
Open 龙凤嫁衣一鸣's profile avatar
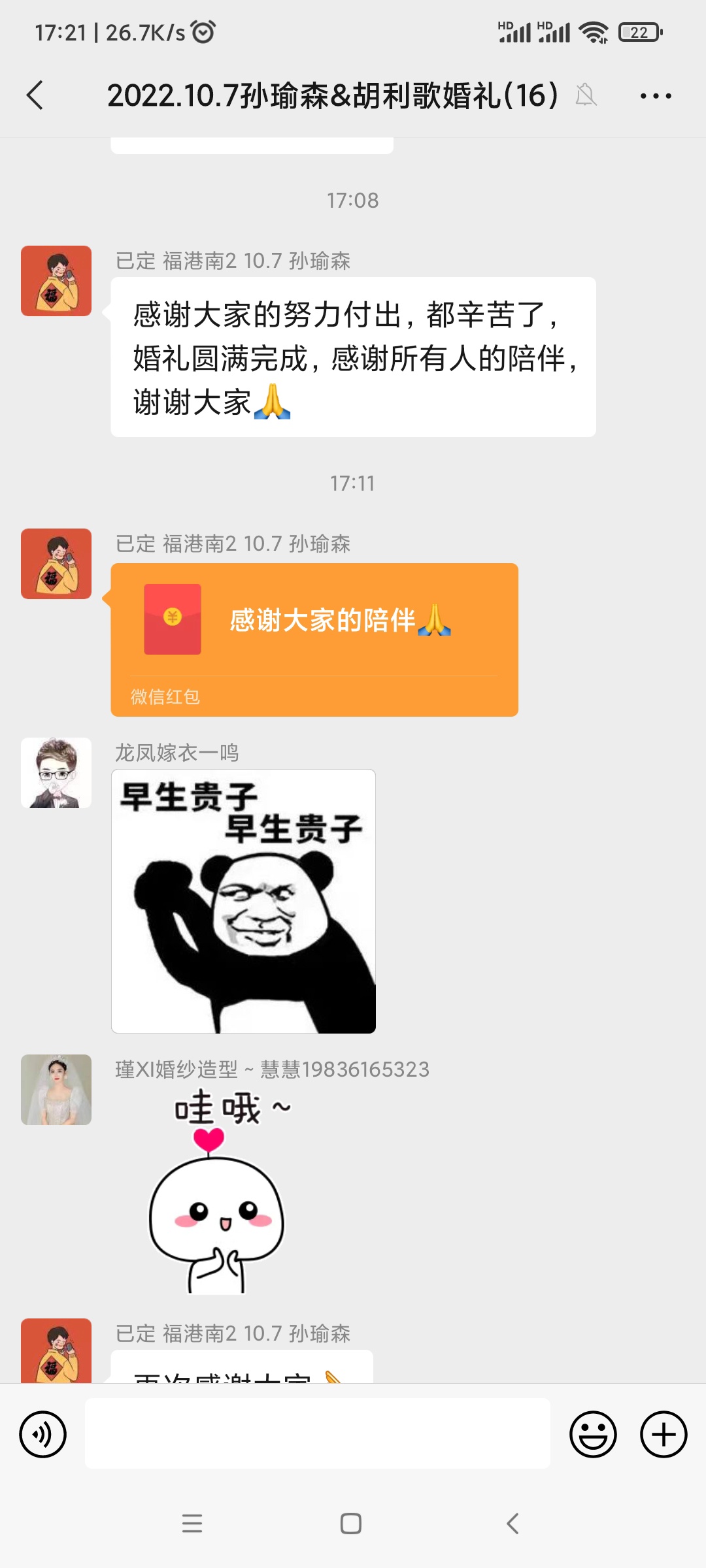tap(56, 773)
